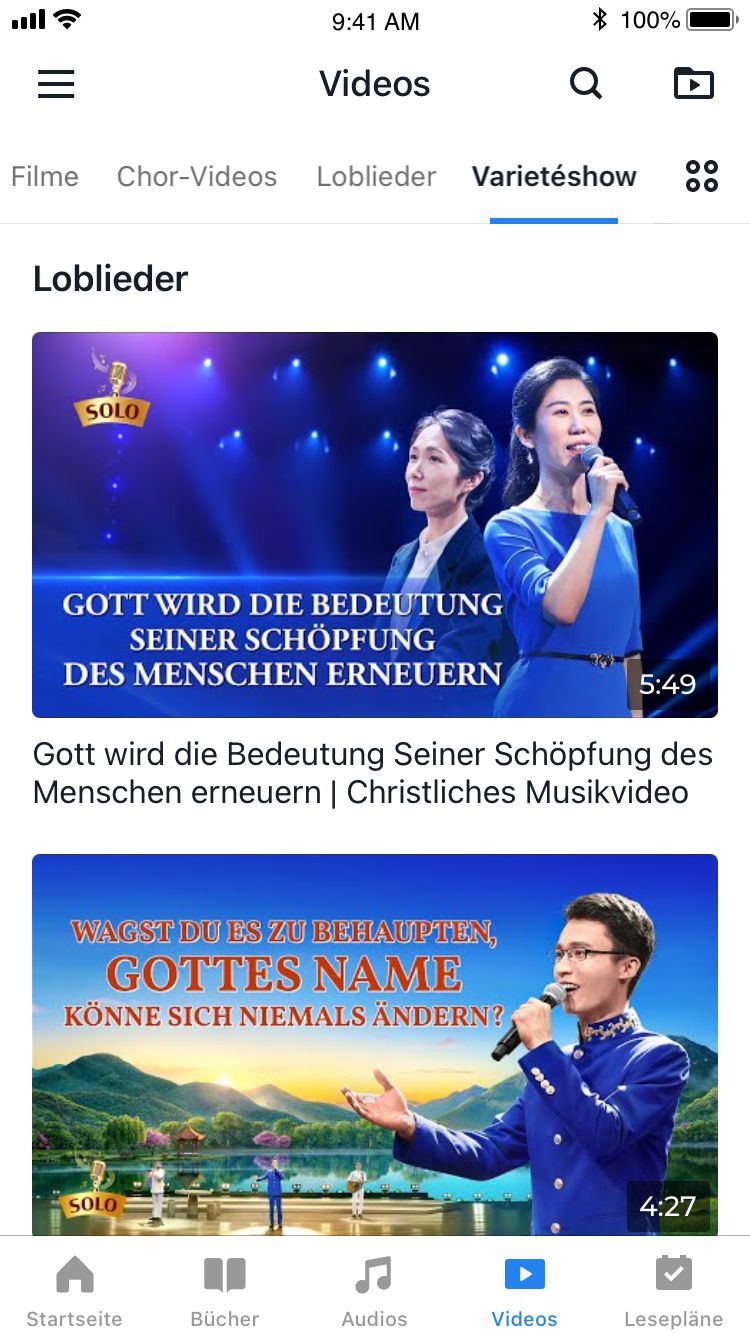Switch to the Loblieder tab

coord(376,177)
